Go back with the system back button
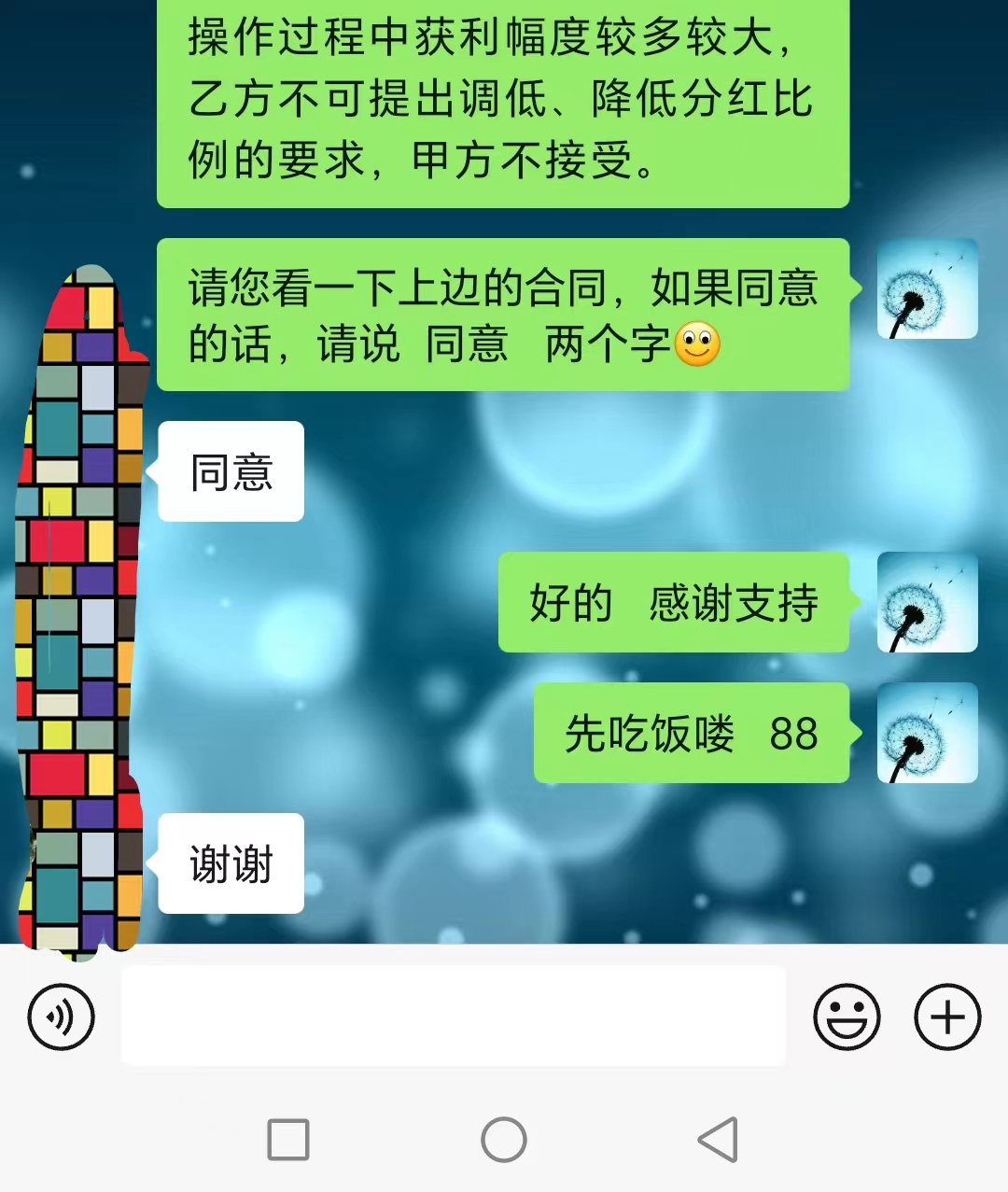 (719, 1140)
